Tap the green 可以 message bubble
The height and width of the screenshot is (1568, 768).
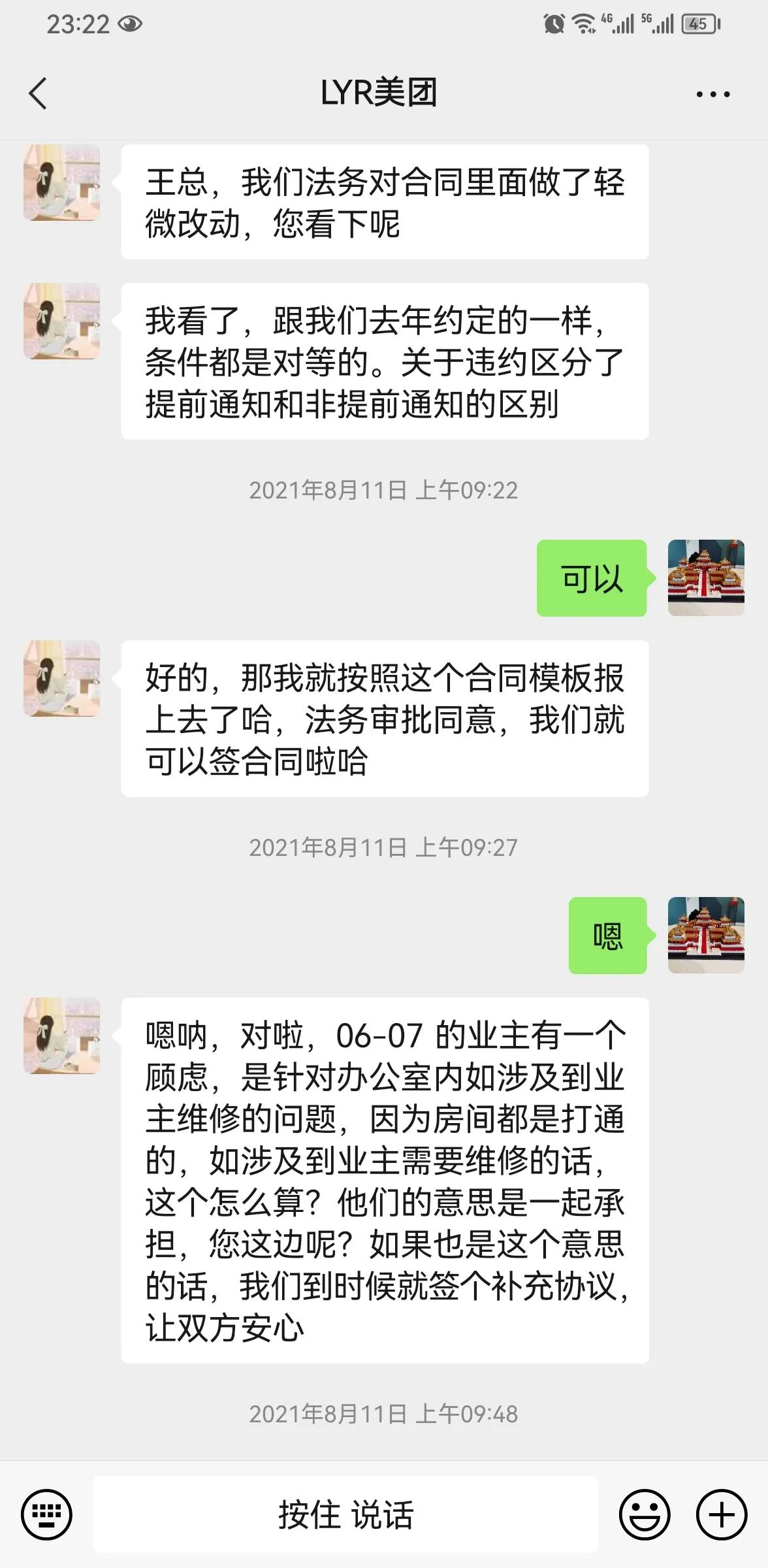(590, 578)
